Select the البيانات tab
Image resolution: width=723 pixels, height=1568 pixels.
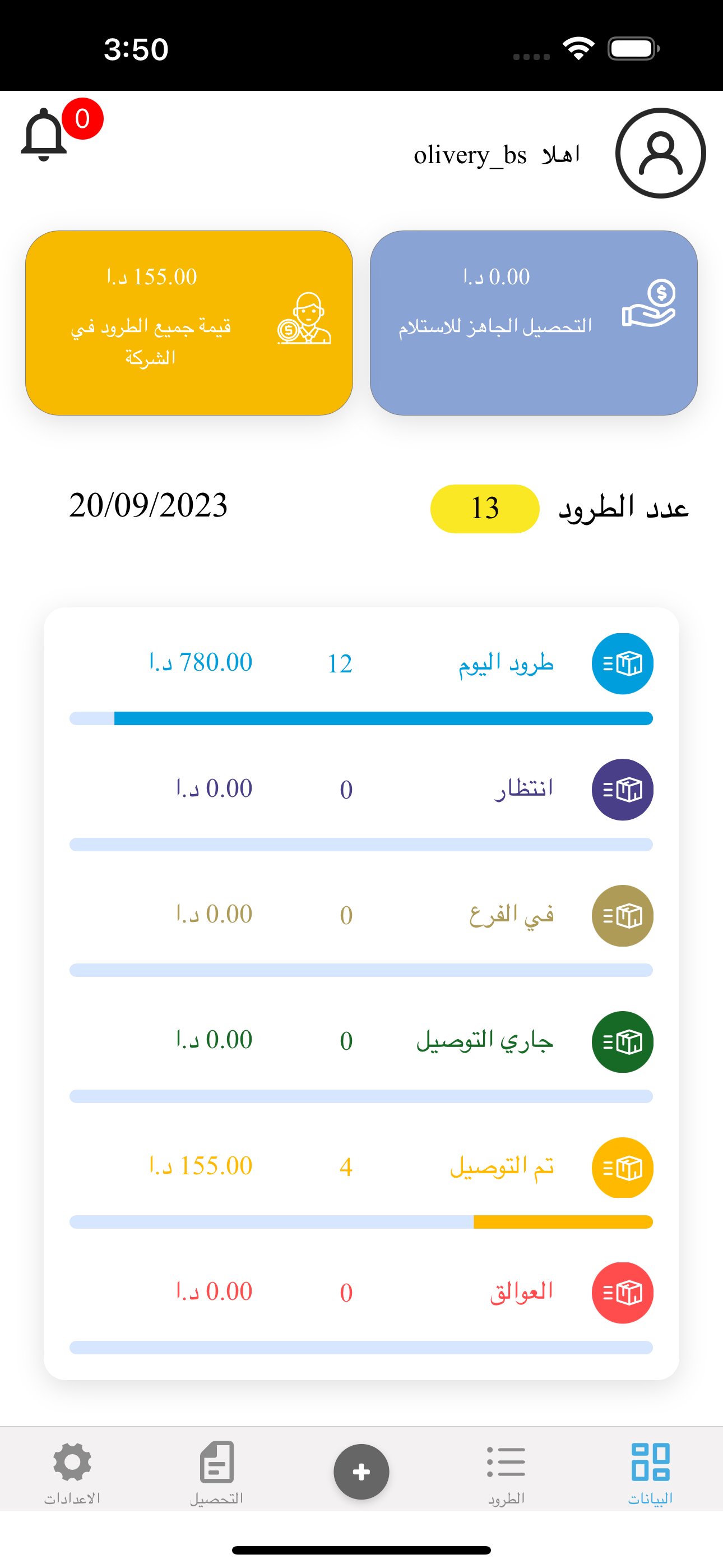click(651, 1472)
